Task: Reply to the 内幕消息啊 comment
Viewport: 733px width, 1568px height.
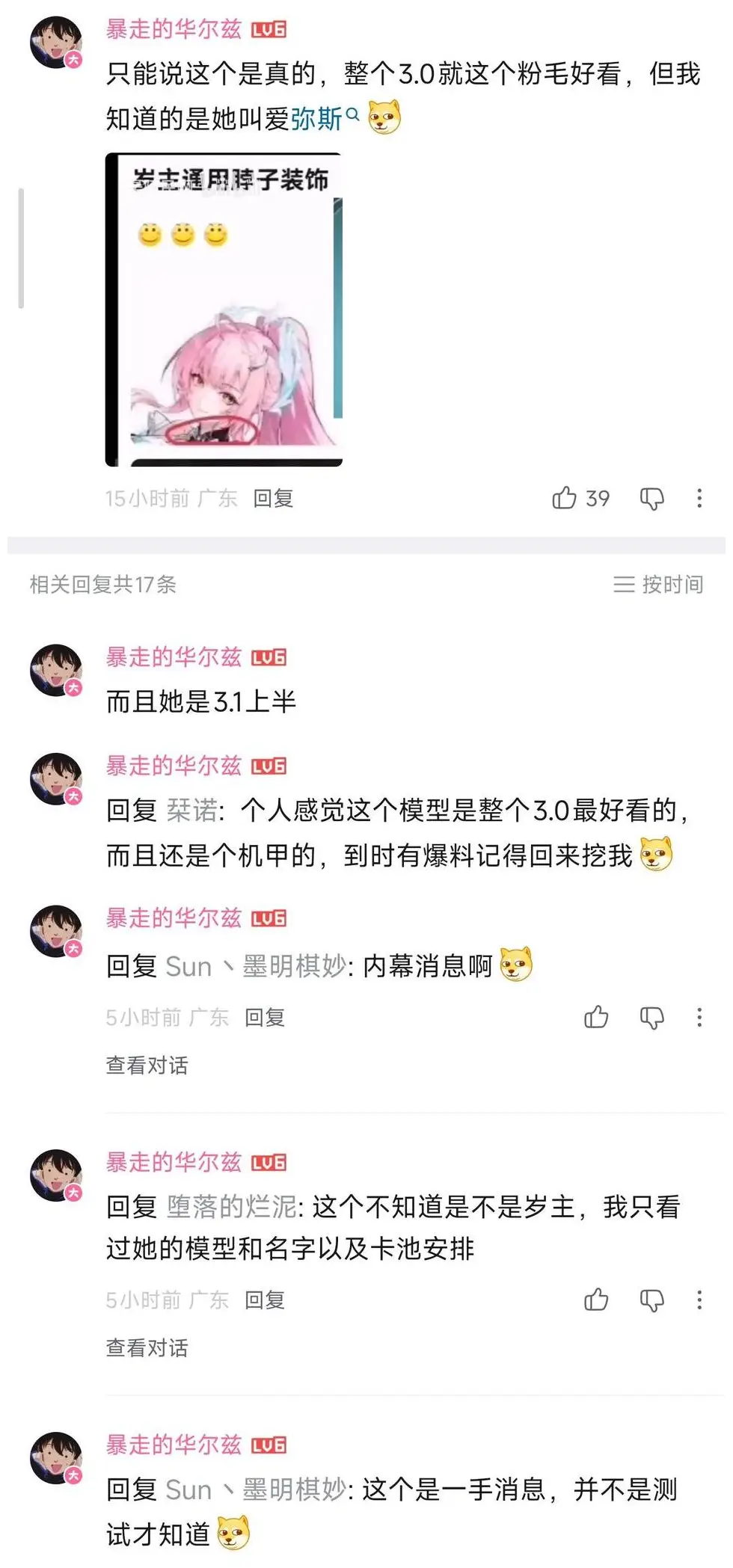Action: 265,1017
